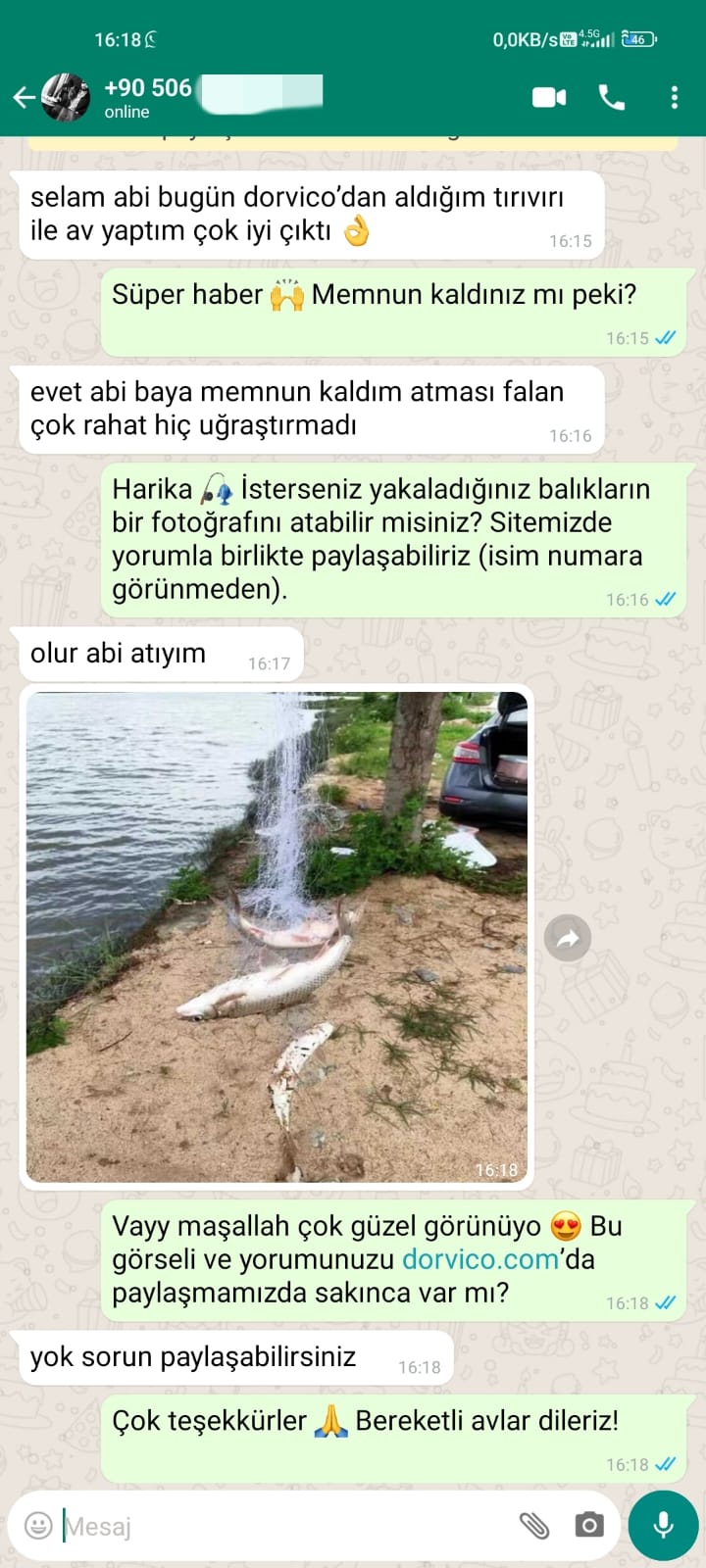706x1568 pixels.
Task: Open the emoji picker
Action: (38, 1525)
